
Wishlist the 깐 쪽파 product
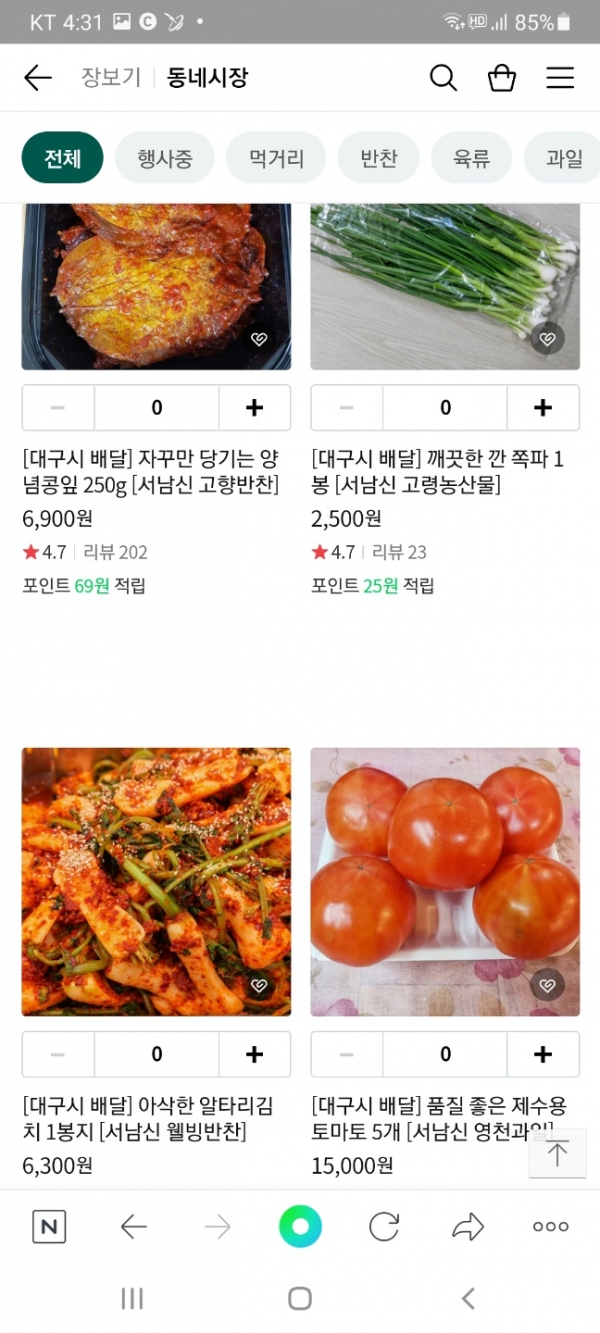547,340
